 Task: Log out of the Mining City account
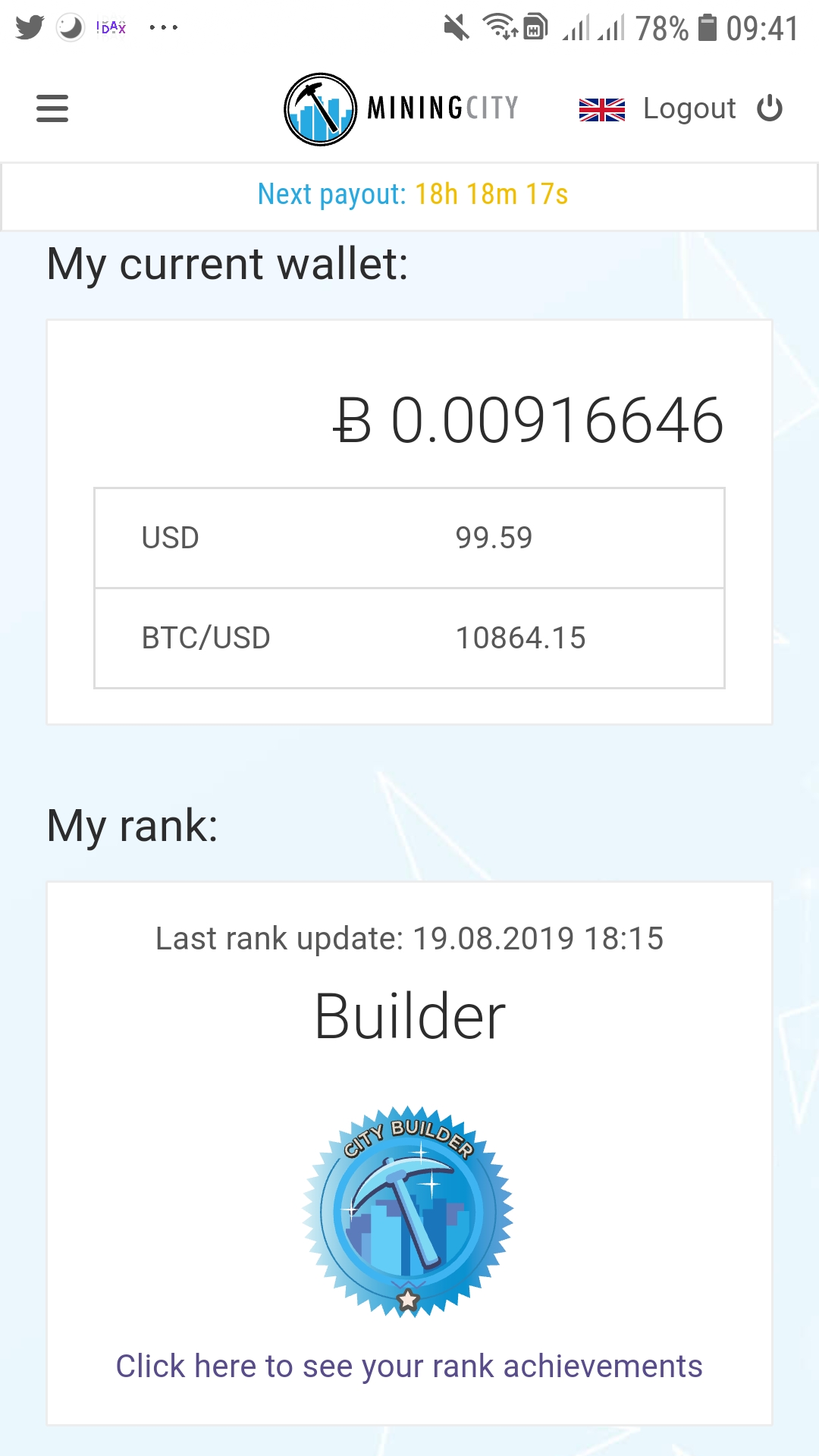point(711,108)
